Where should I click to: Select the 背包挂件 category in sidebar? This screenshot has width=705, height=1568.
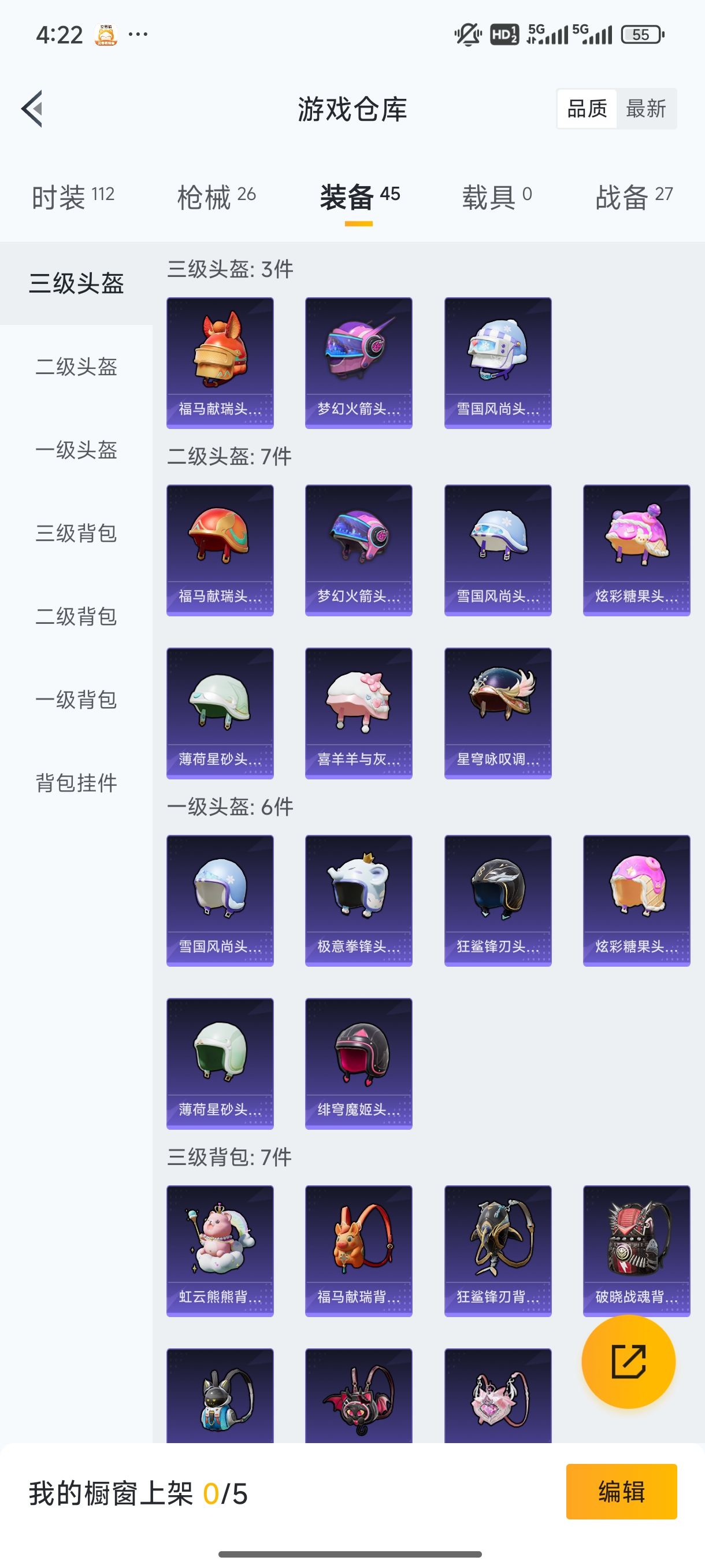[75, 784]
